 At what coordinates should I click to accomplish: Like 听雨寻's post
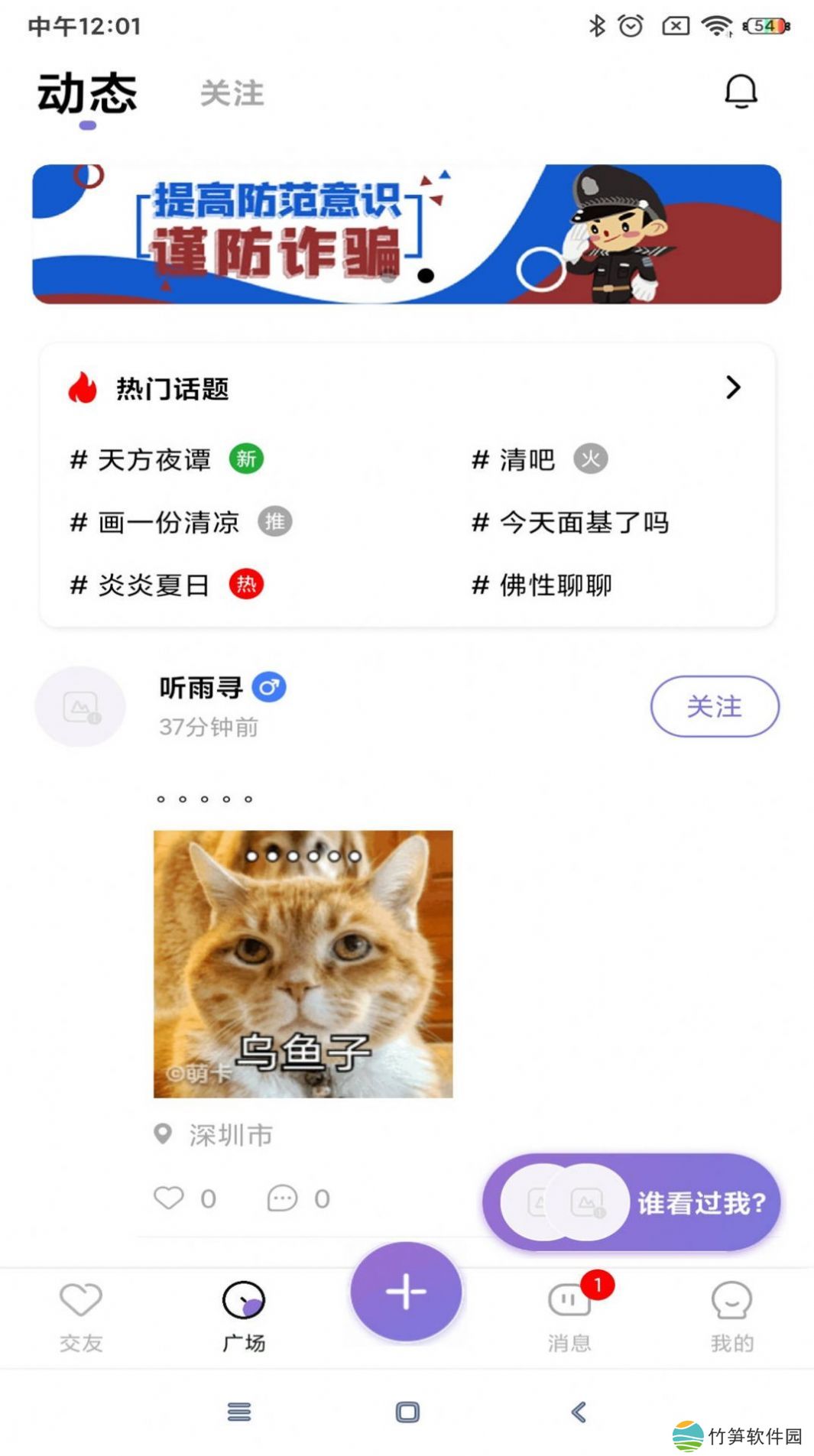pyautogui.click(x=169, y=1198)
